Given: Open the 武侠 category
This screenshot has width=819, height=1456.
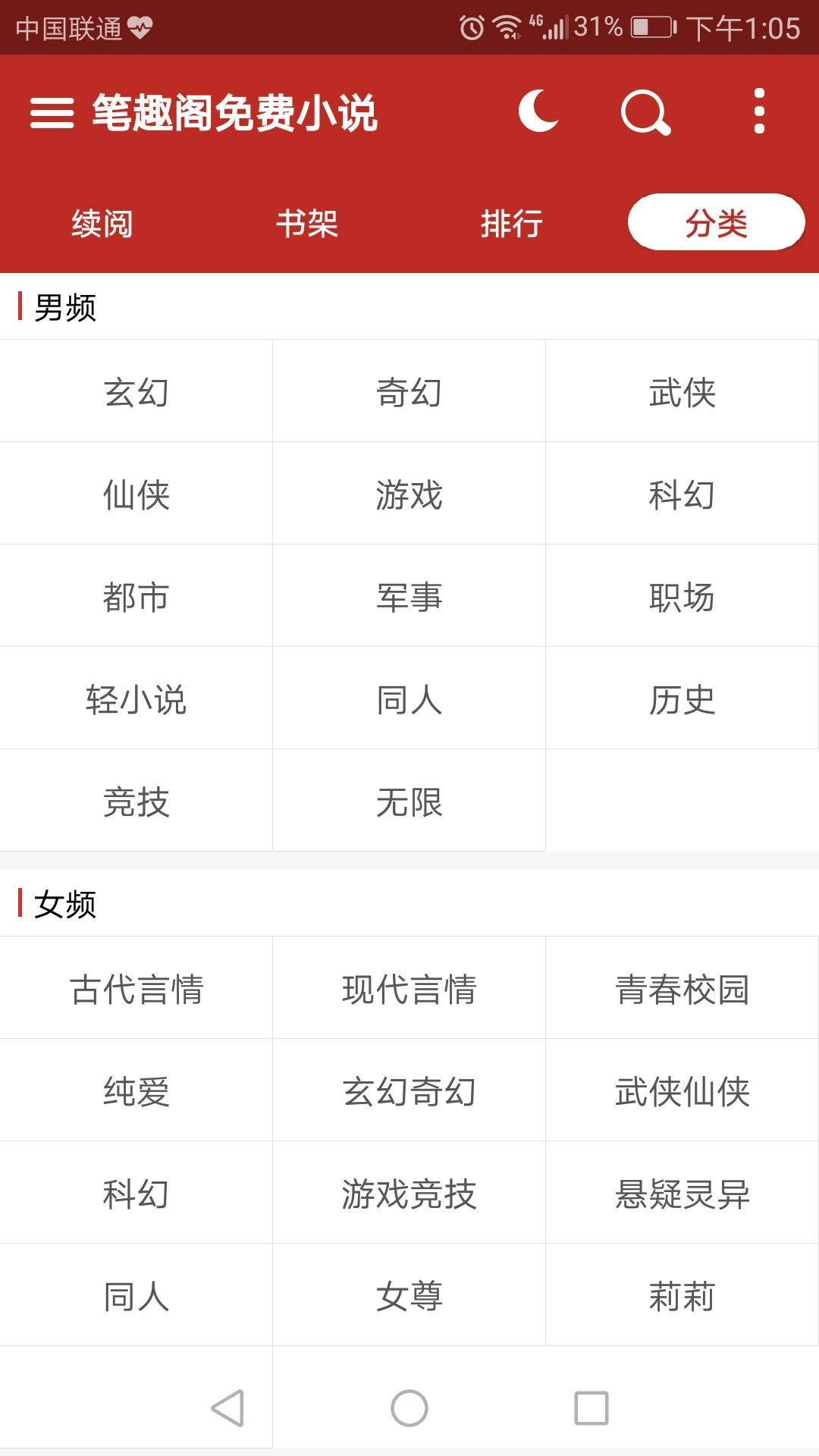Looking at the screenshot, I should (x=682, y=391).
